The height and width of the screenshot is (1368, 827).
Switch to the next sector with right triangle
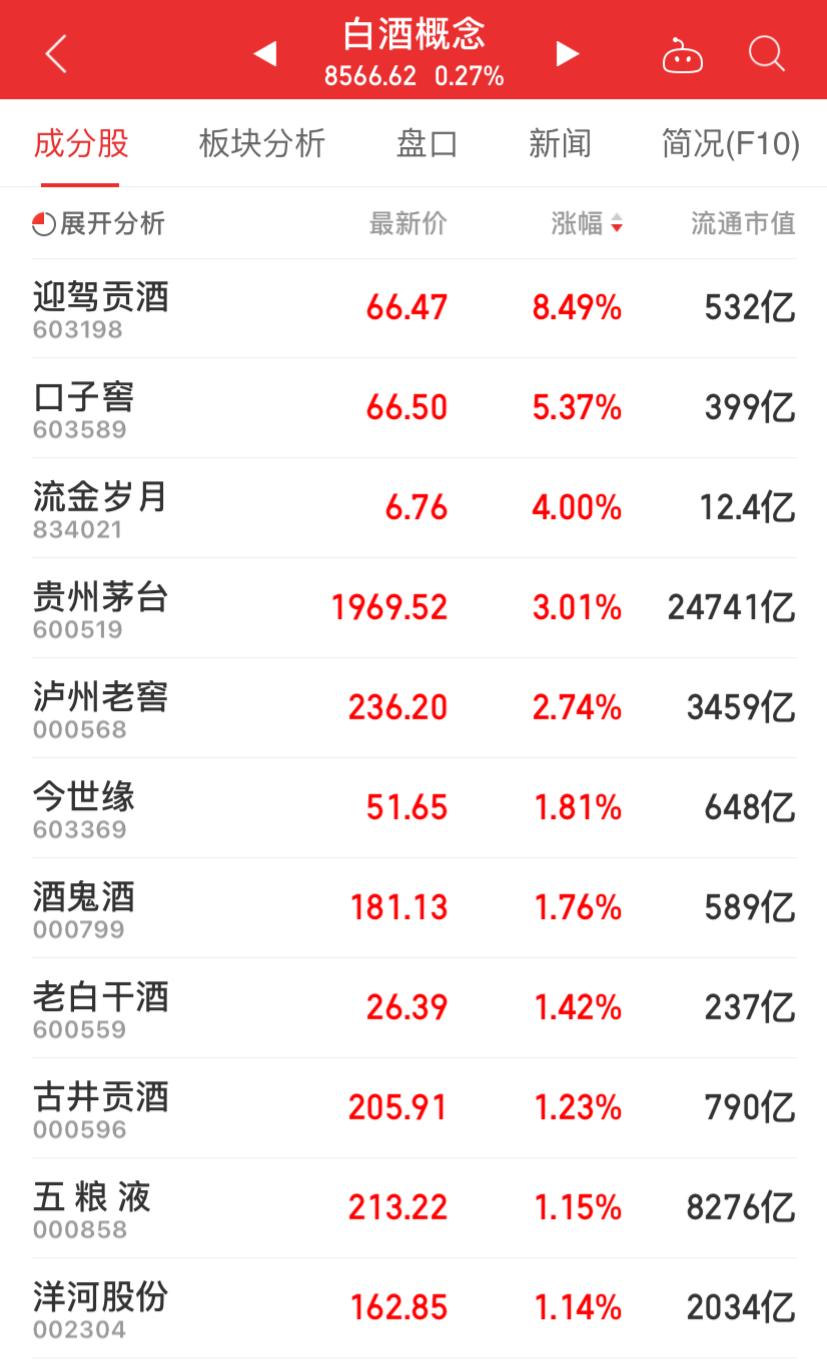567,53
